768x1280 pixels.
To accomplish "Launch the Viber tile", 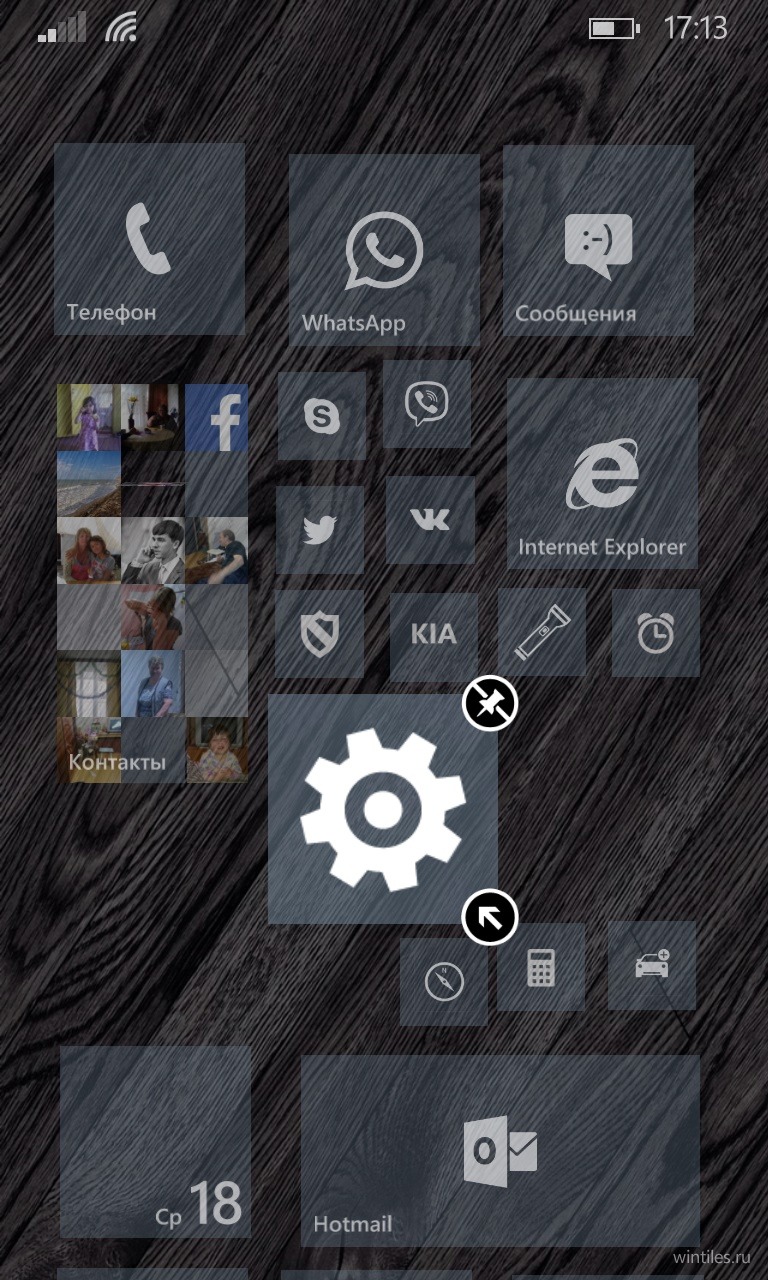I will (x=427, y=404).
